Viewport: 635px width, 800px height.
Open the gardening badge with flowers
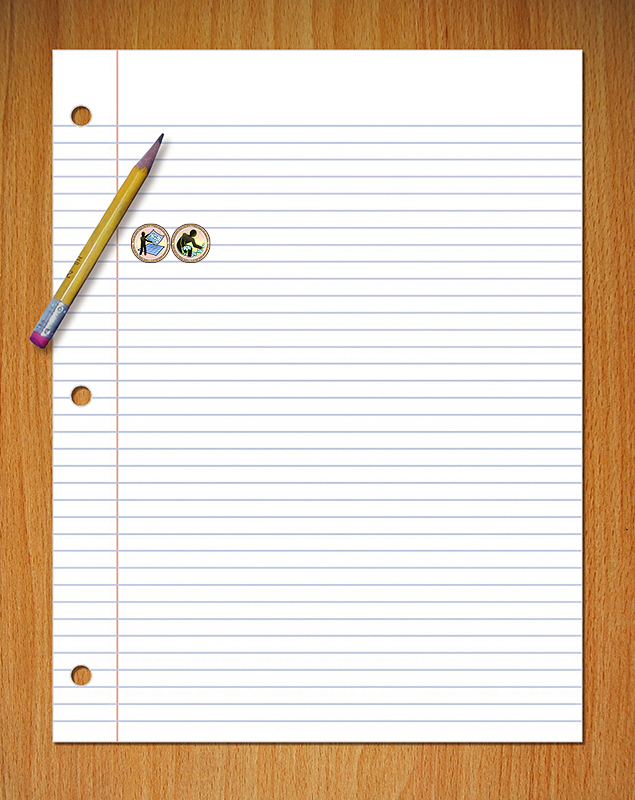coord(190,243)
